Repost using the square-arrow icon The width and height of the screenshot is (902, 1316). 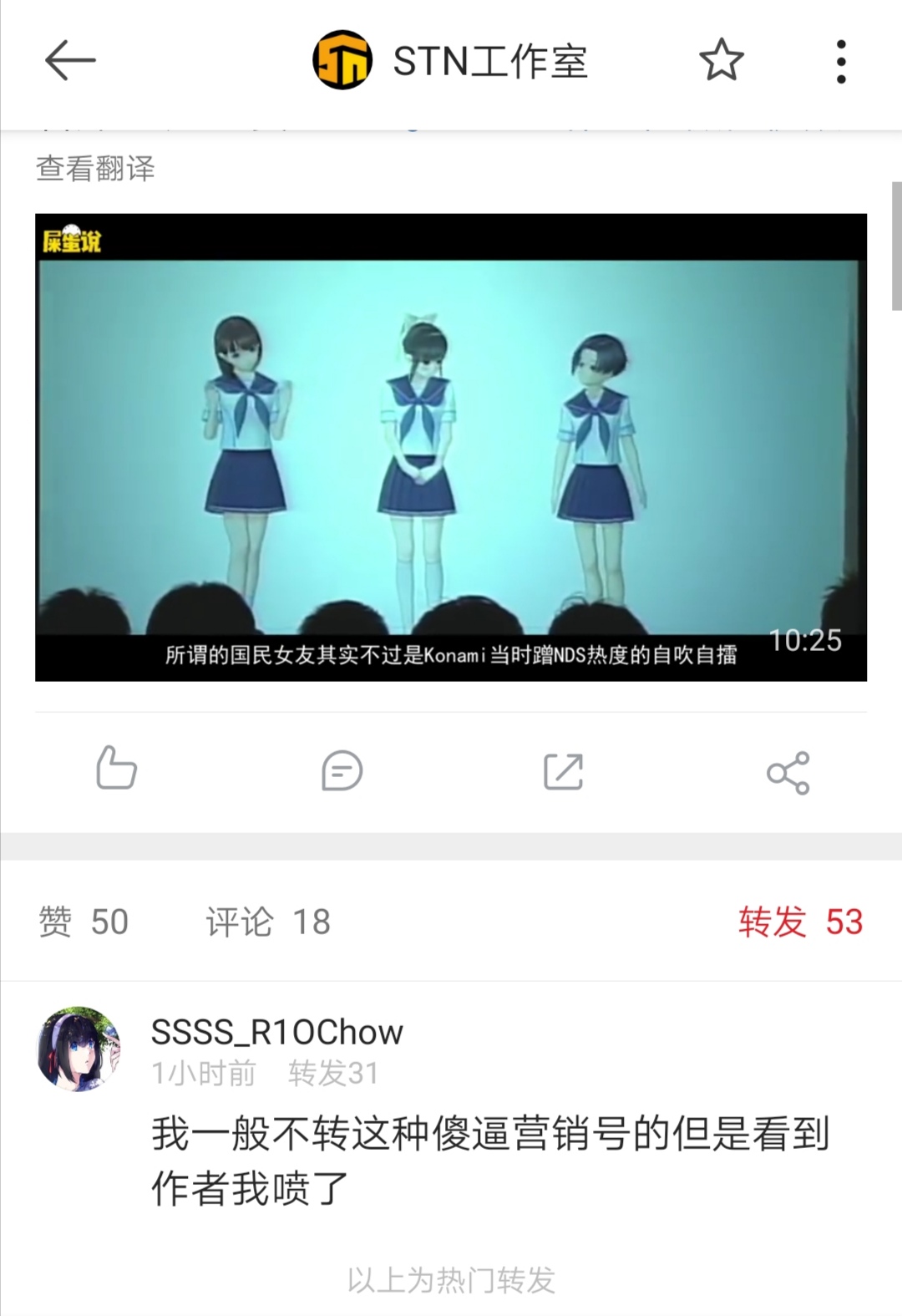pyautogui.click(x=564, y=770)
